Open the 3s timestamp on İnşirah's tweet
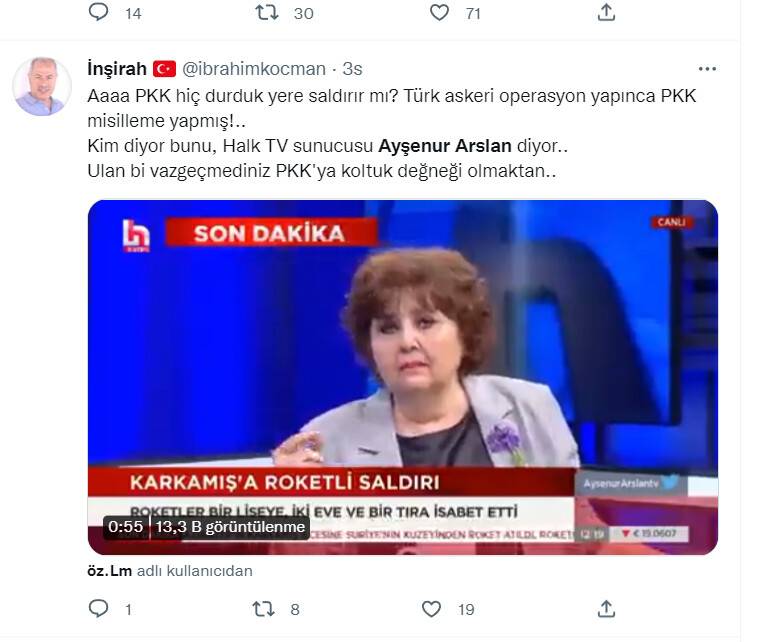Screen dimensions: 771x642 pyautogui.click(x=352, y=69)
